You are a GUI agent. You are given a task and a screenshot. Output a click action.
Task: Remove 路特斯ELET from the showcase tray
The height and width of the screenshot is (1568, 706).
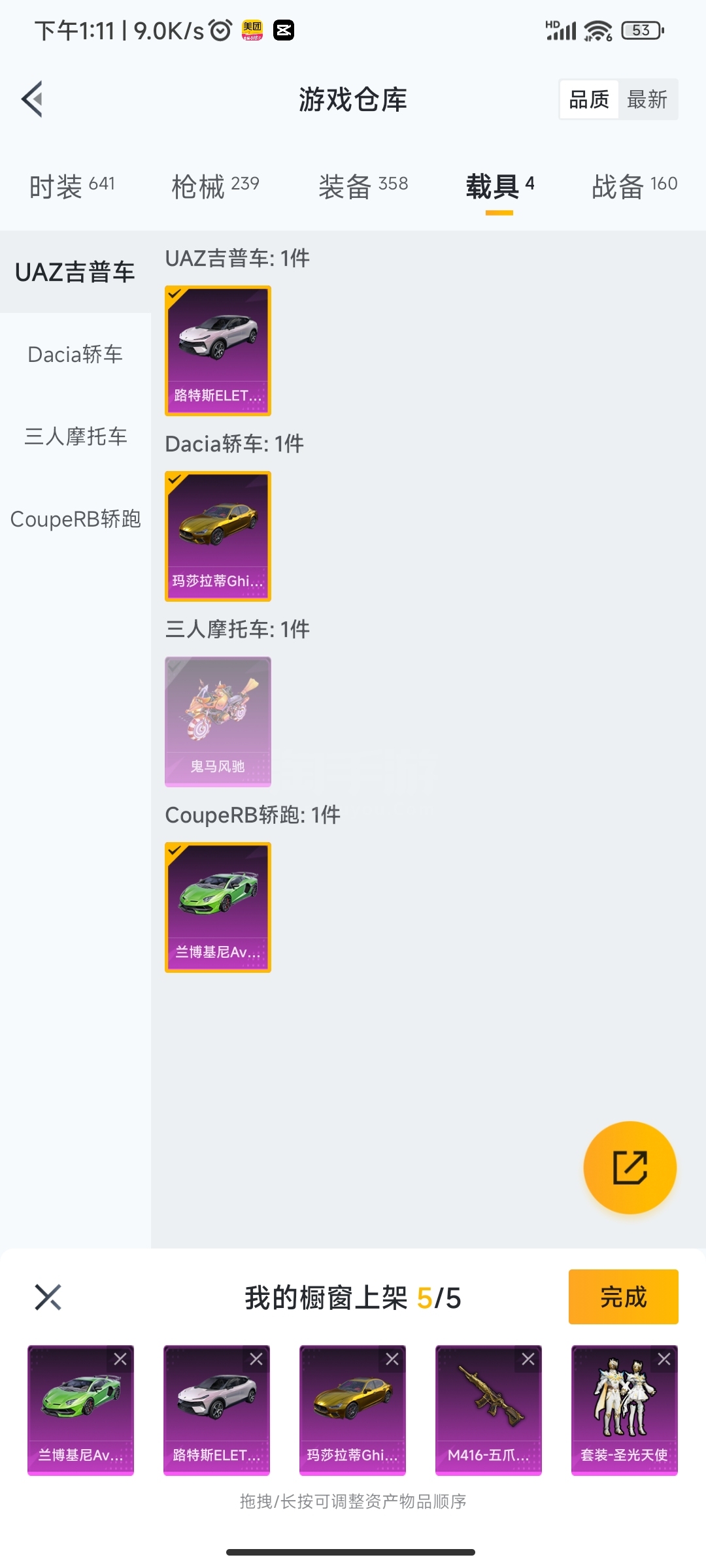click(x=256, y=1359)
